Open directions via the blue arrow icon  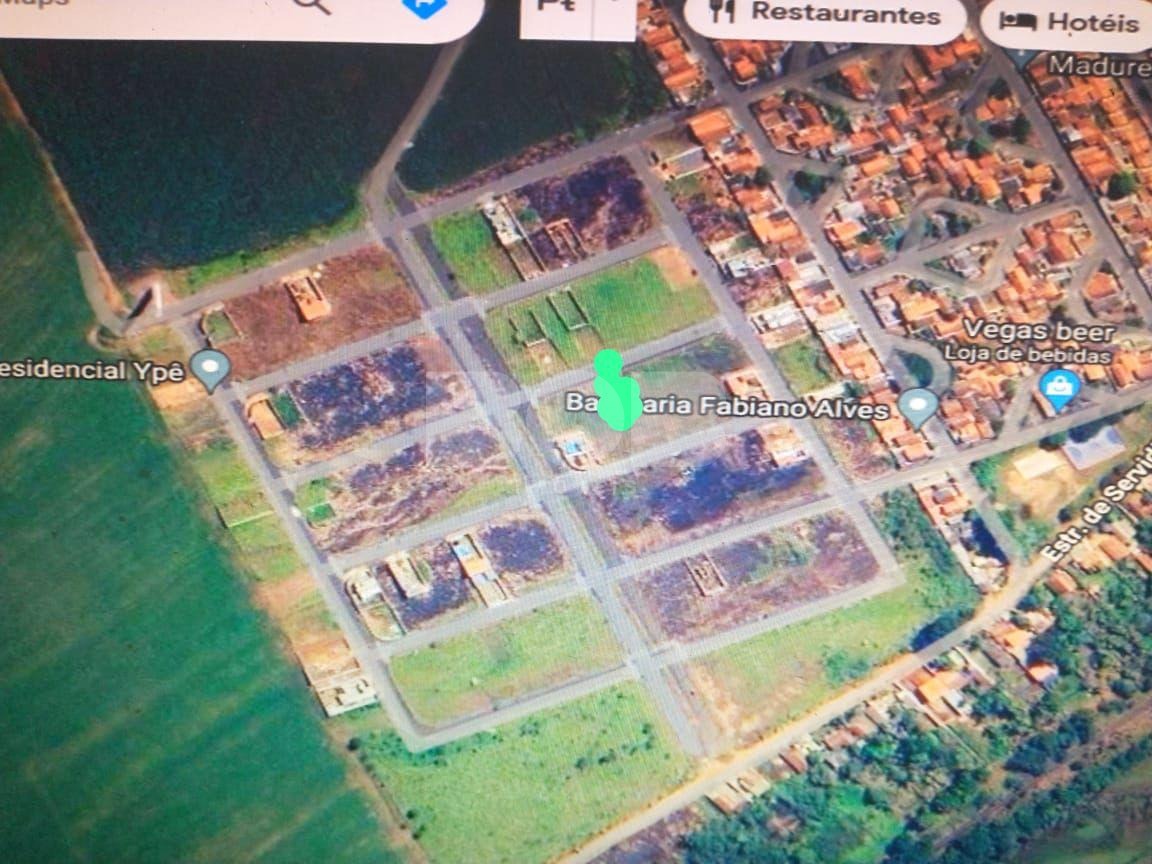click(x=425, y=6)
